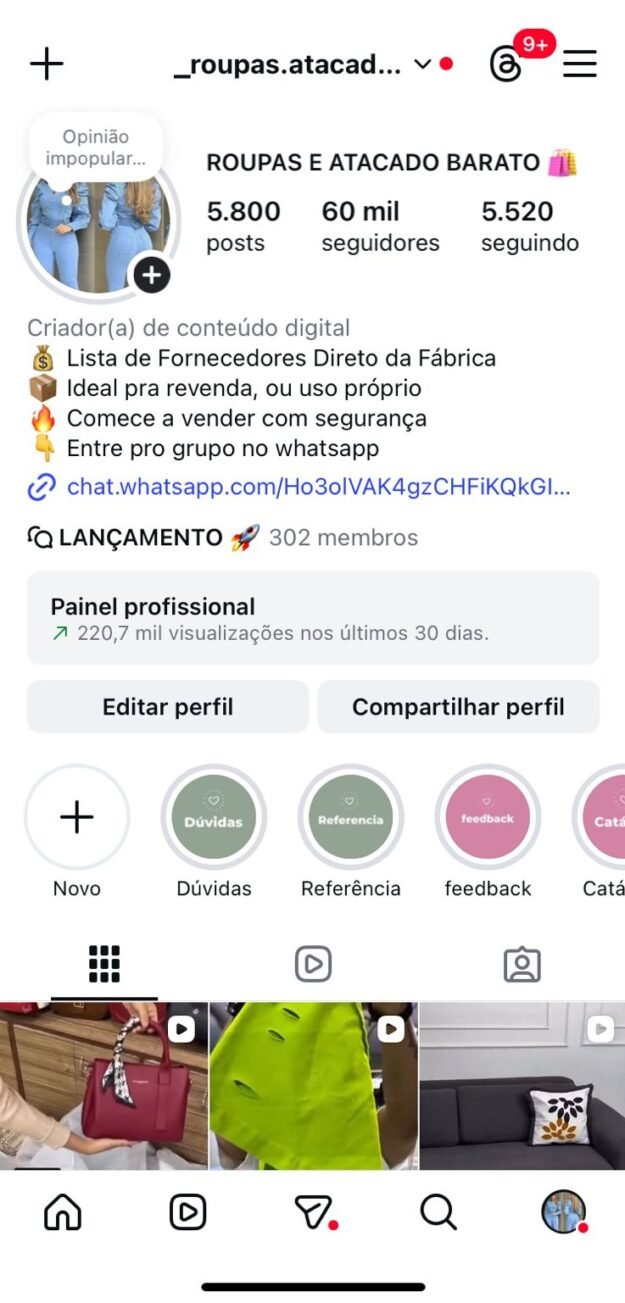Expand the account switcher dropdown
625x1303 pixels.
[x=422, y=64]
